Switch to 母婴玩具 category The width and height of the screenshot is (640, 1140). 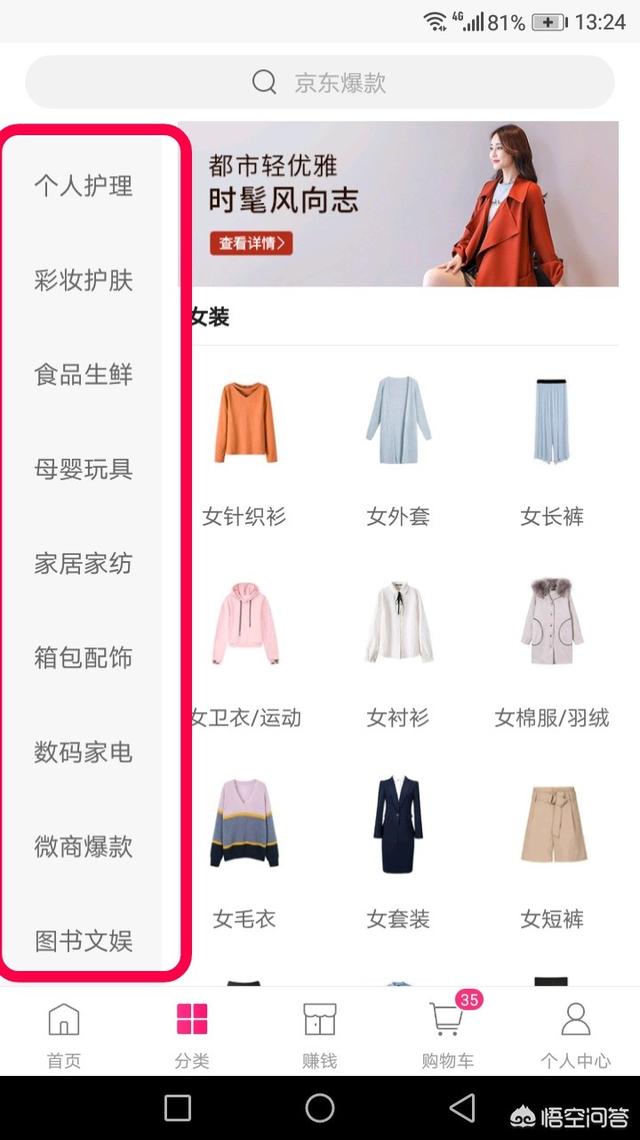pyautogui.click(x=84, y=469)
